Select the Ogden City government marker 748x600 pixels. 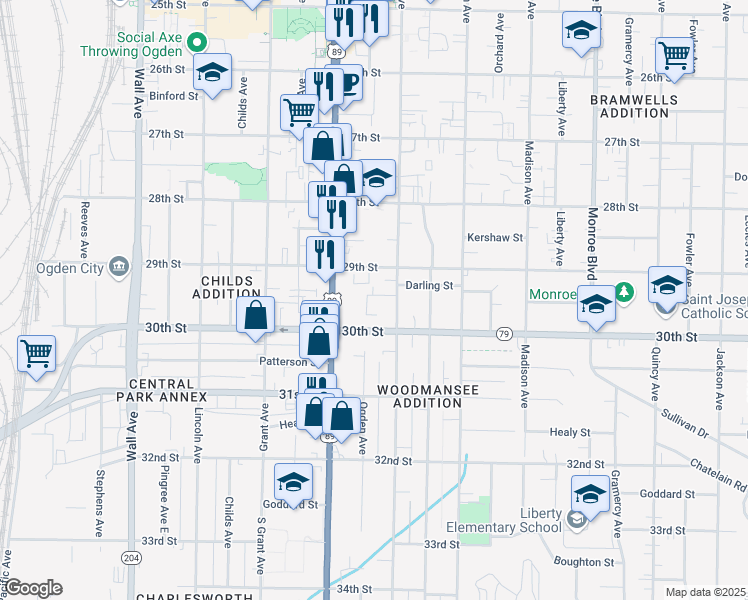(x=118, y=266)
